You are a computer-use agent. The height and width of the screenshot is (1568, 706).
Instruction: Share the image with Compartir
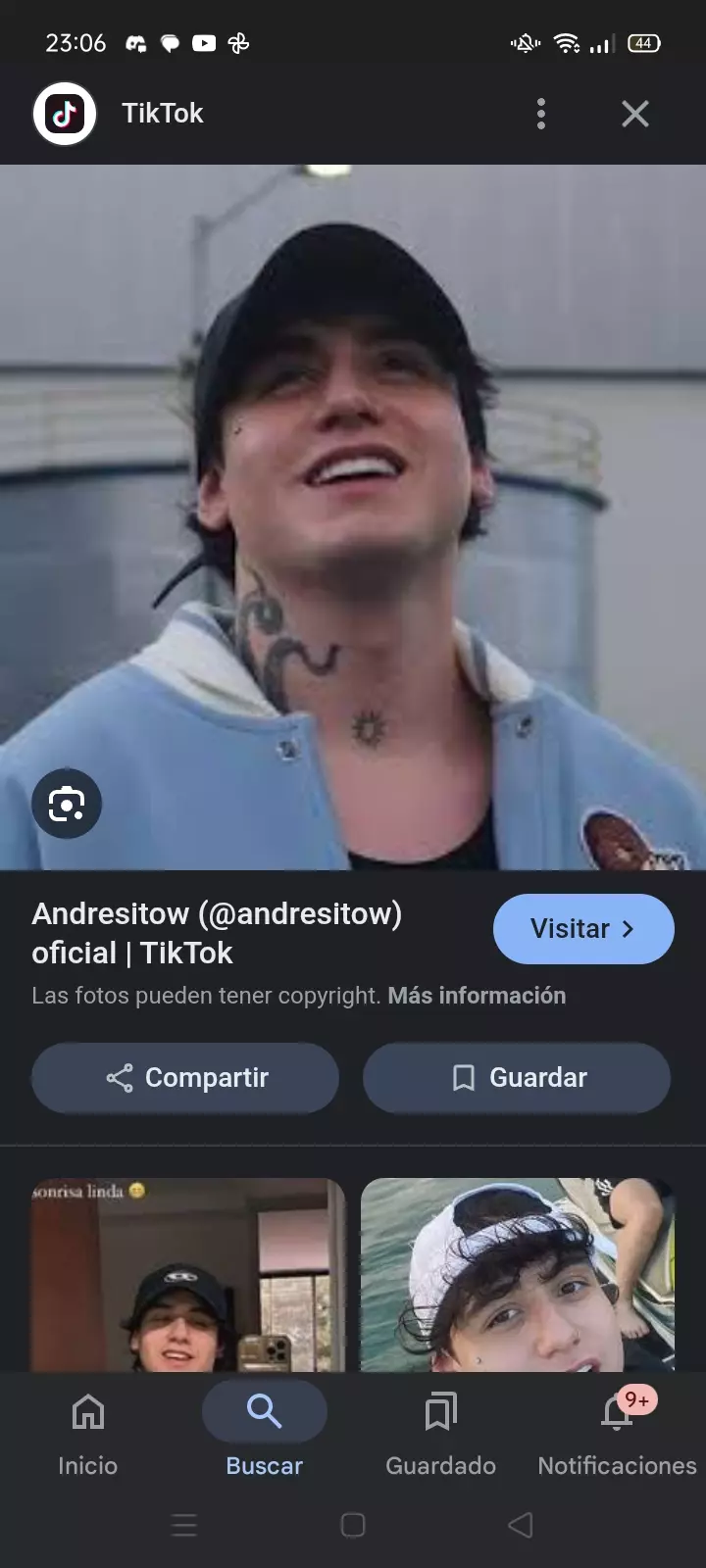pos(185,1078)
